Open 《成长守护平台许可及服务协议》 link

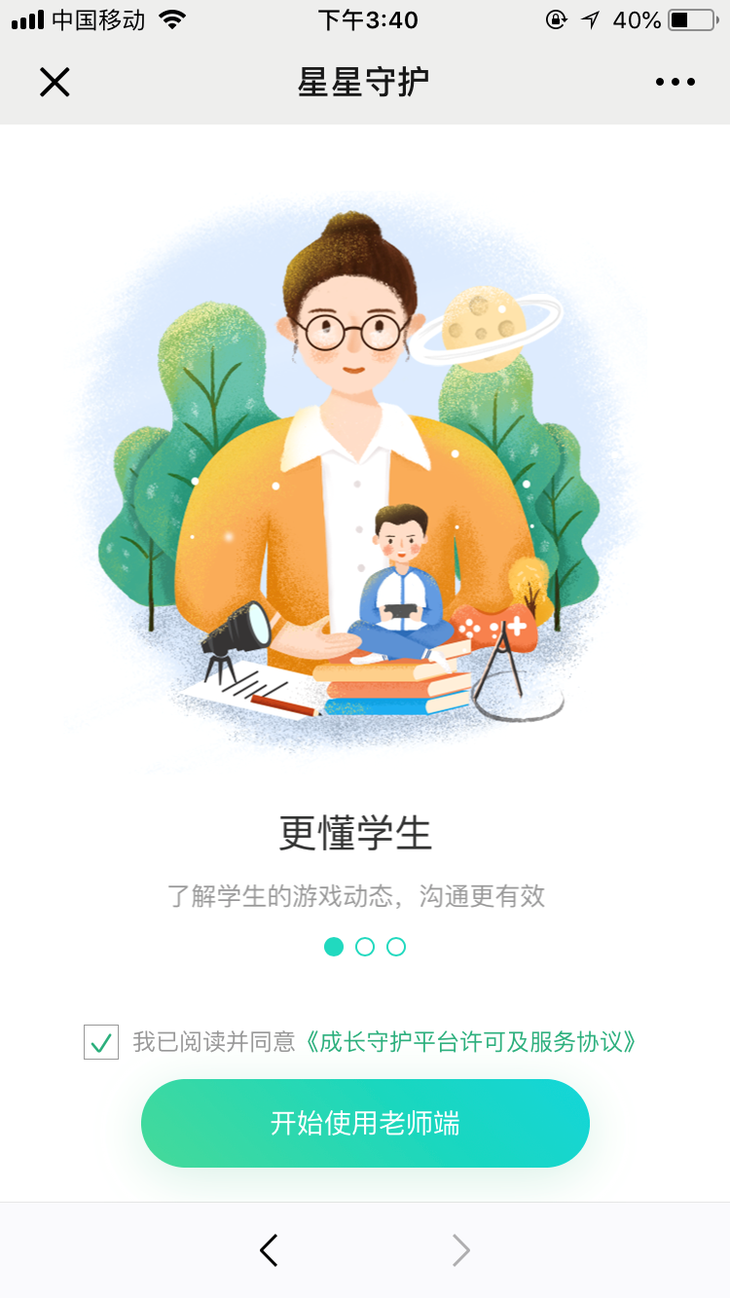[x=470, y=1042]
